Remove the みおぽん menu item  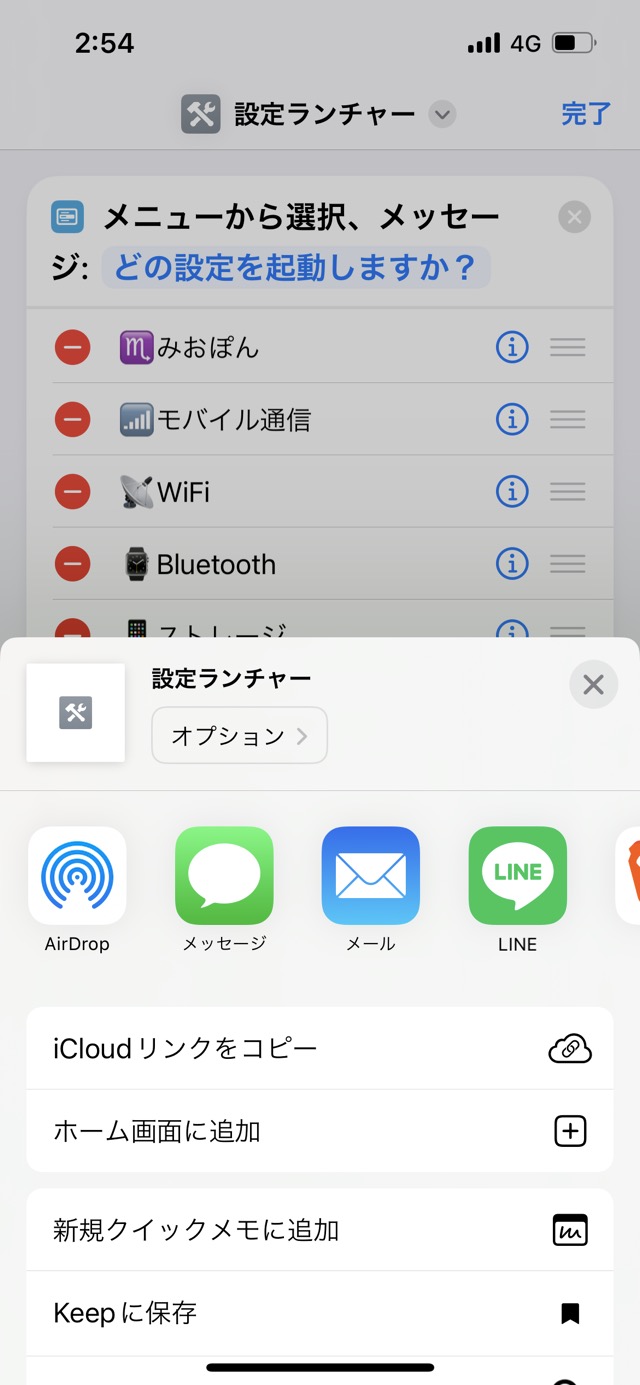(72, 348)
